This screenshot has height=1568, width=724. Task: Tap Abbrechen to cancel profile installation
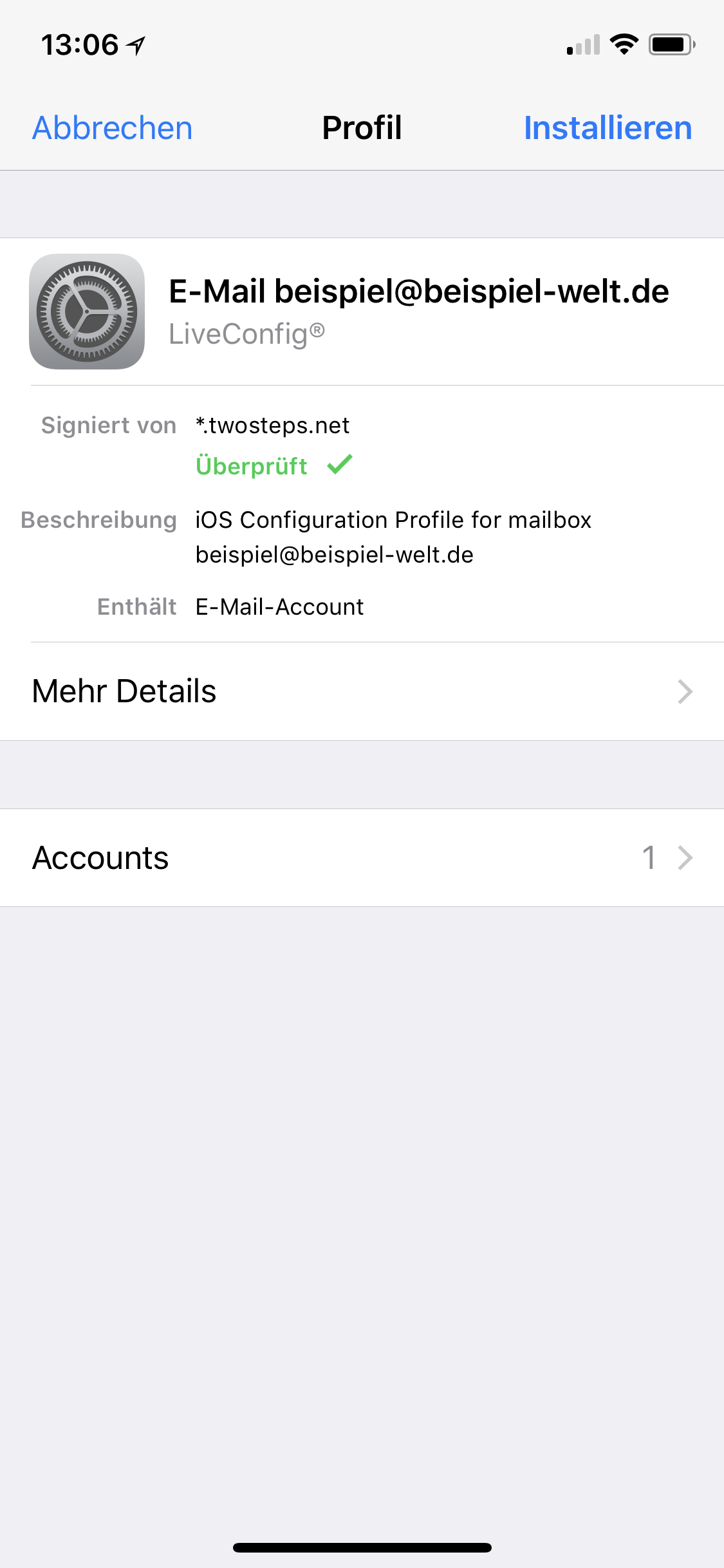113,127
